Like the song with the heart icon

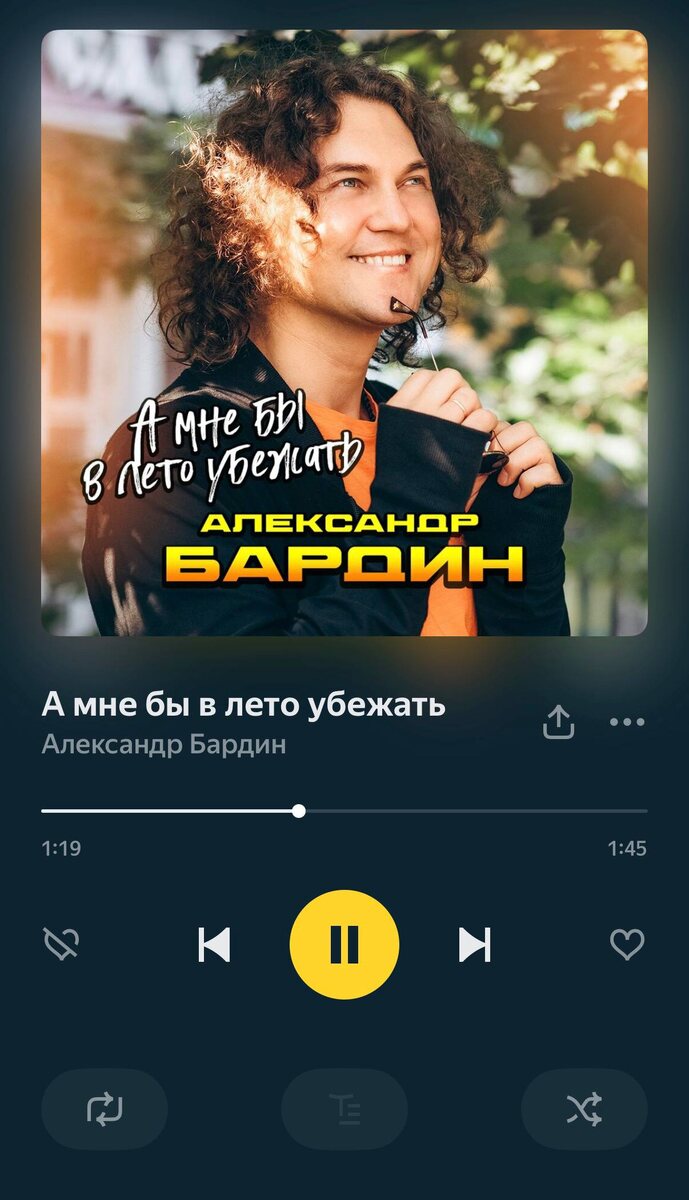point(627,944)
